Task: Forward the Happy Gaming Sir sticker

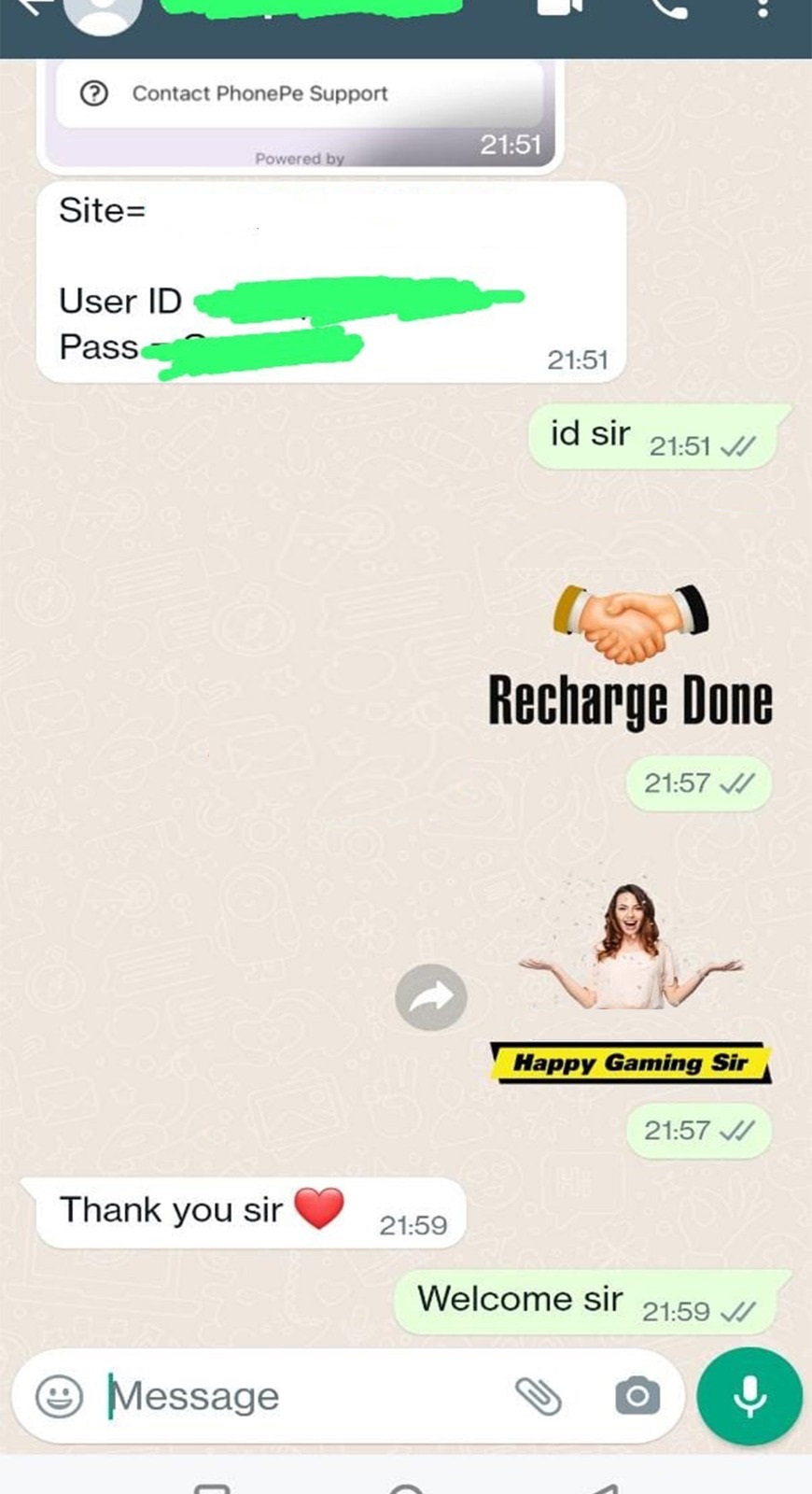Action: [x=430, y=996]
